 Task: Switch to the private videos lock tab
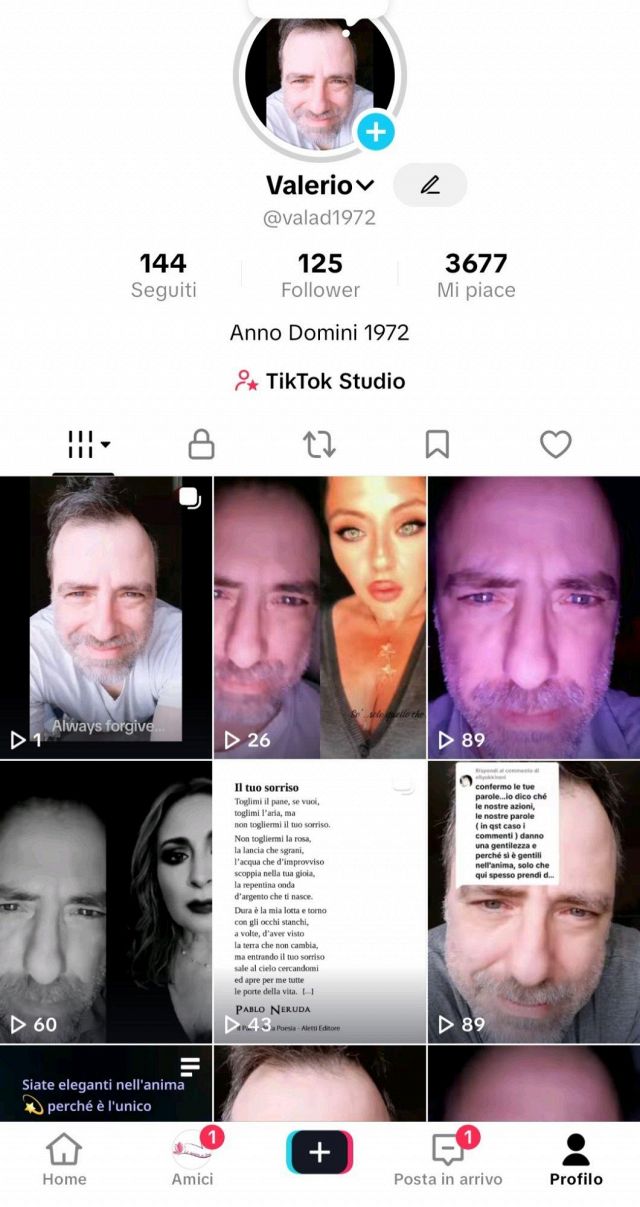tap(202, 444)
